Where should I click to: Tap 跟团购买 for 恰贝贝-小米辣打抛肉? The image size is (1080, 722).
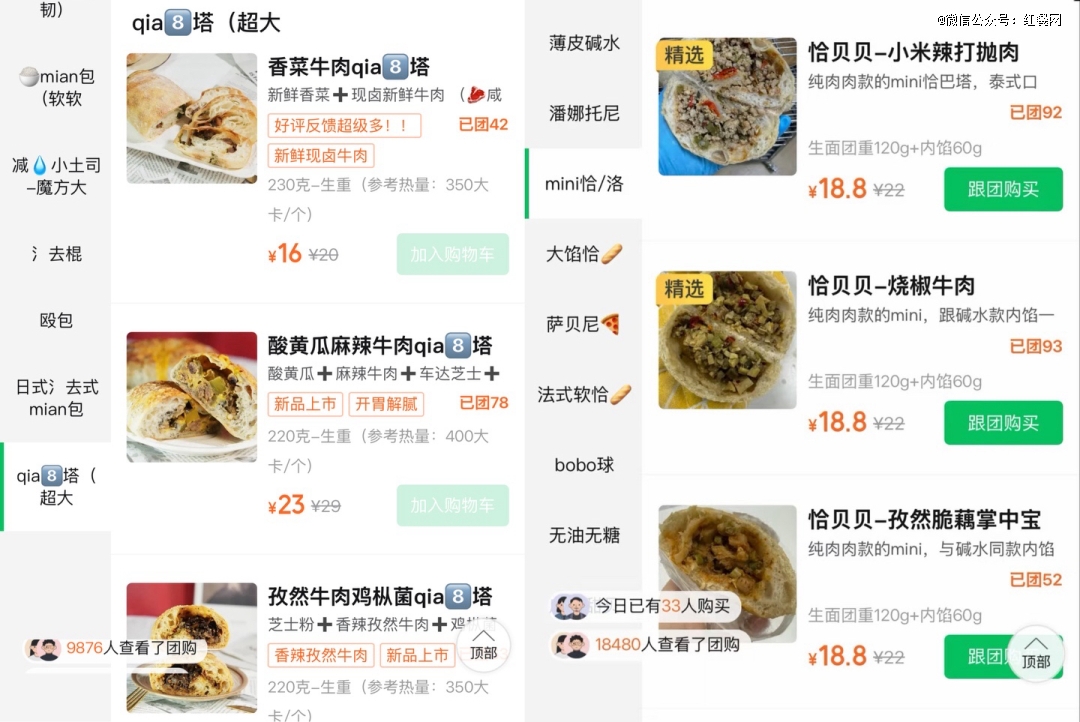[x=1002, y=190]
